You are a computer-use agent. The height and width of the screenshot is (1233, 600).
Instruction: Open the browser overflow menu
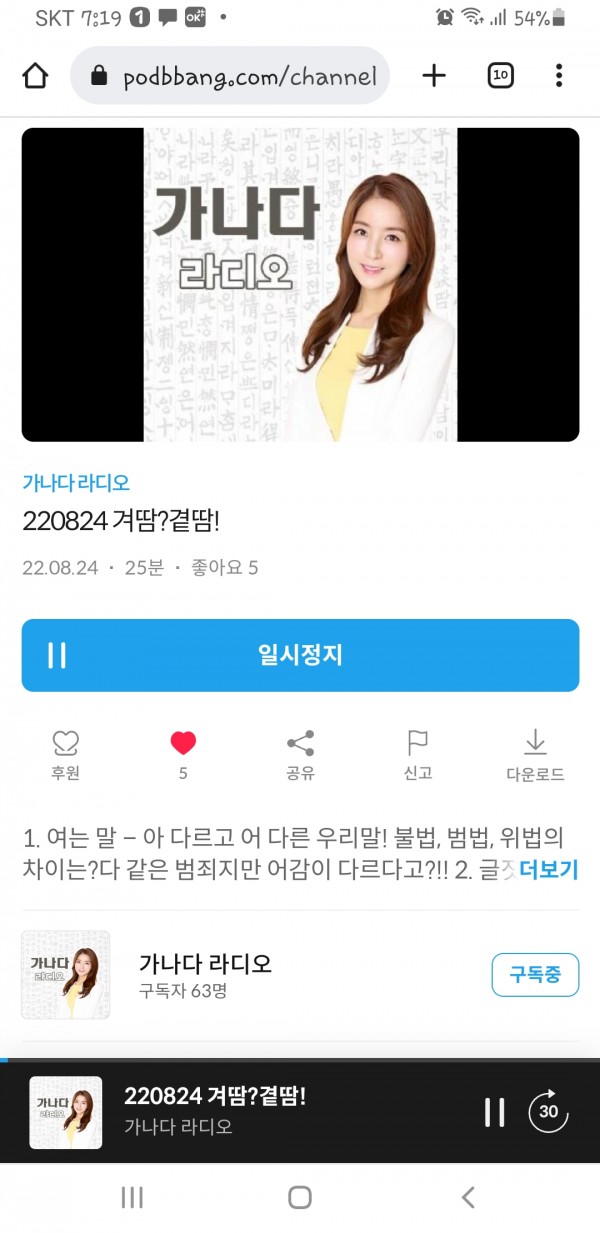pyautogui.click(x=559, y=76)
